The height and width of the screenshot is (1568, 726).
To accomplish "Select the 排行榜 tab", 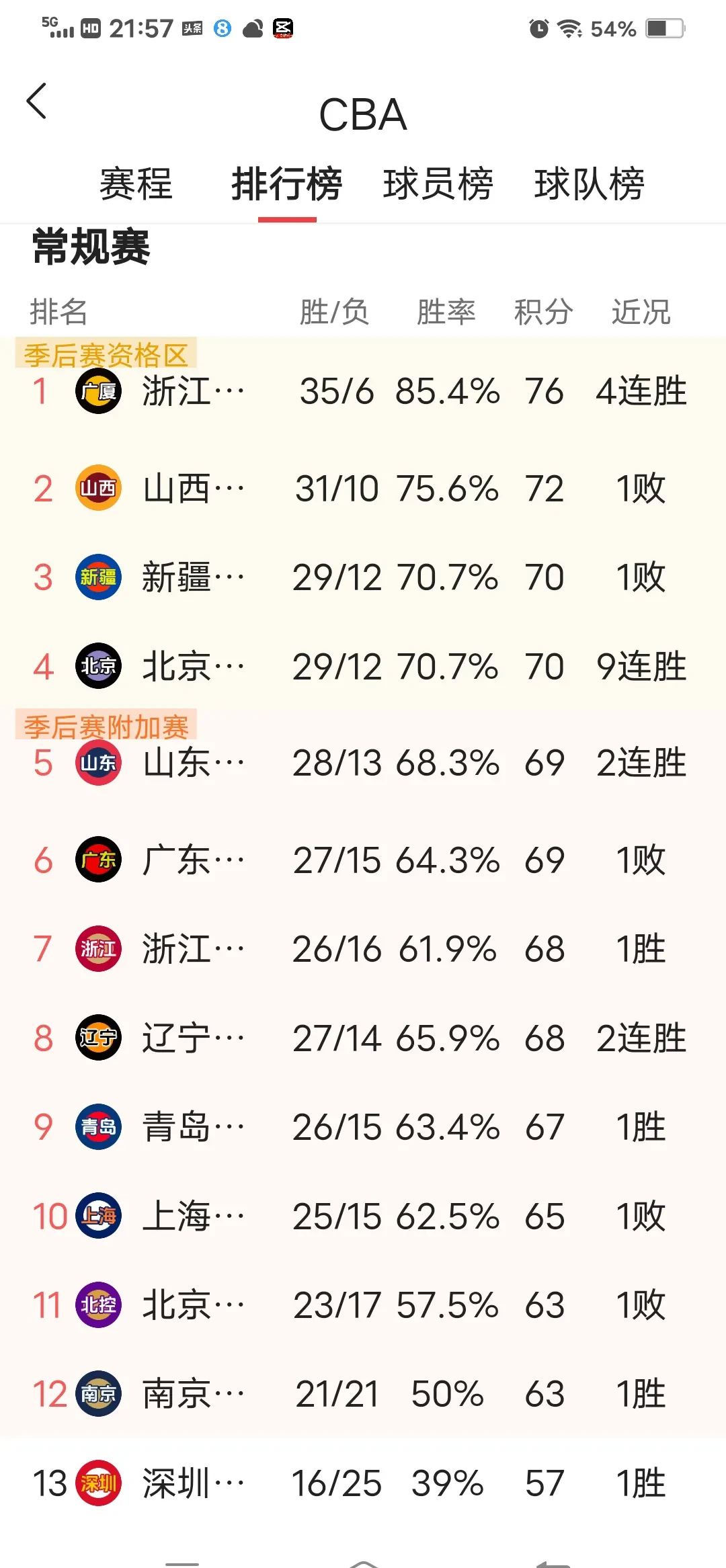I will coord(287,184).
